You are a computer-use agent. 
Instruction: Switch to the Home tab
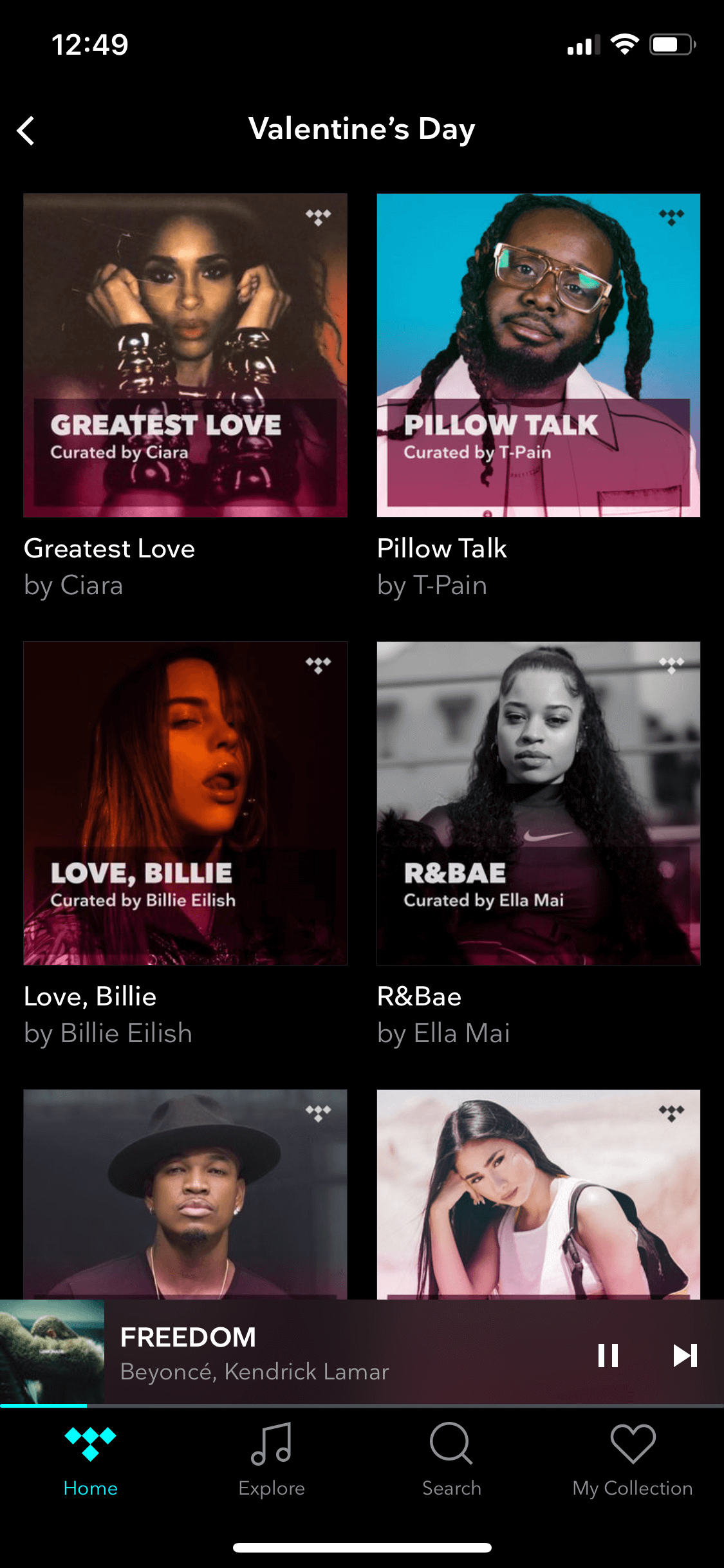pos(91,1460)
